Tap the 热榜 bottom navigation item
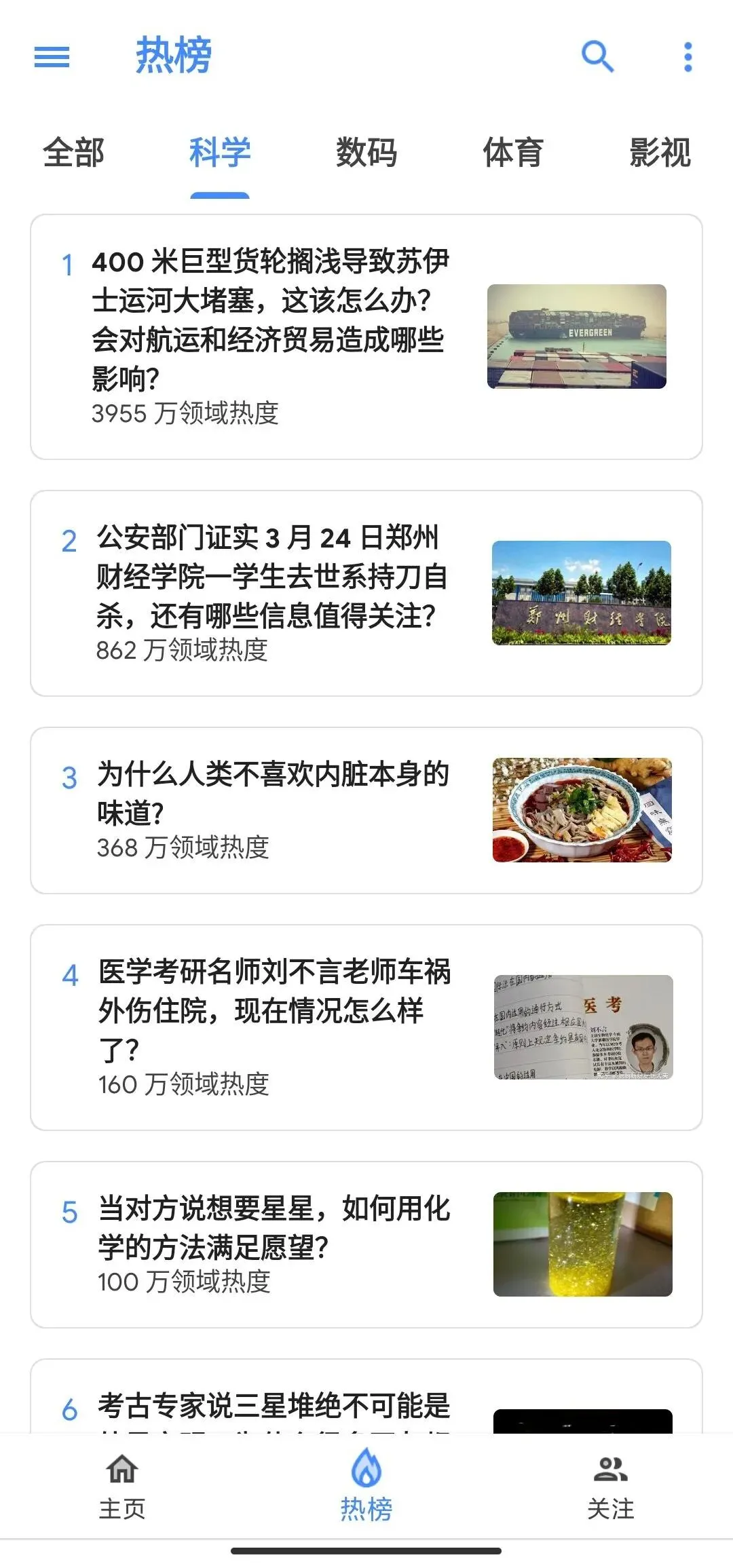 [x=366, y=1486]
